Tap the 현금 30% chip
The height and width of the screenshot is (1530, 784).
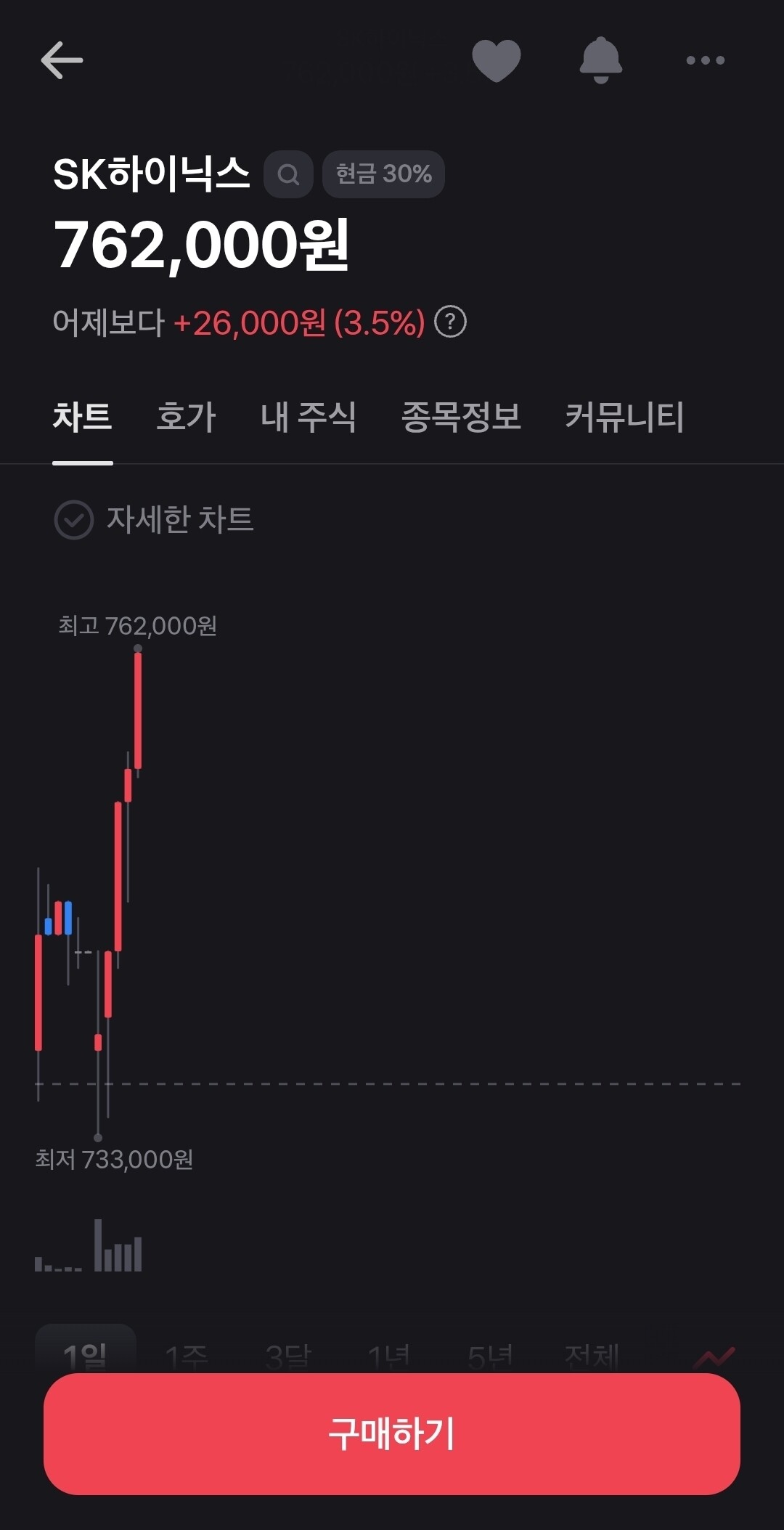pos(383,174)
